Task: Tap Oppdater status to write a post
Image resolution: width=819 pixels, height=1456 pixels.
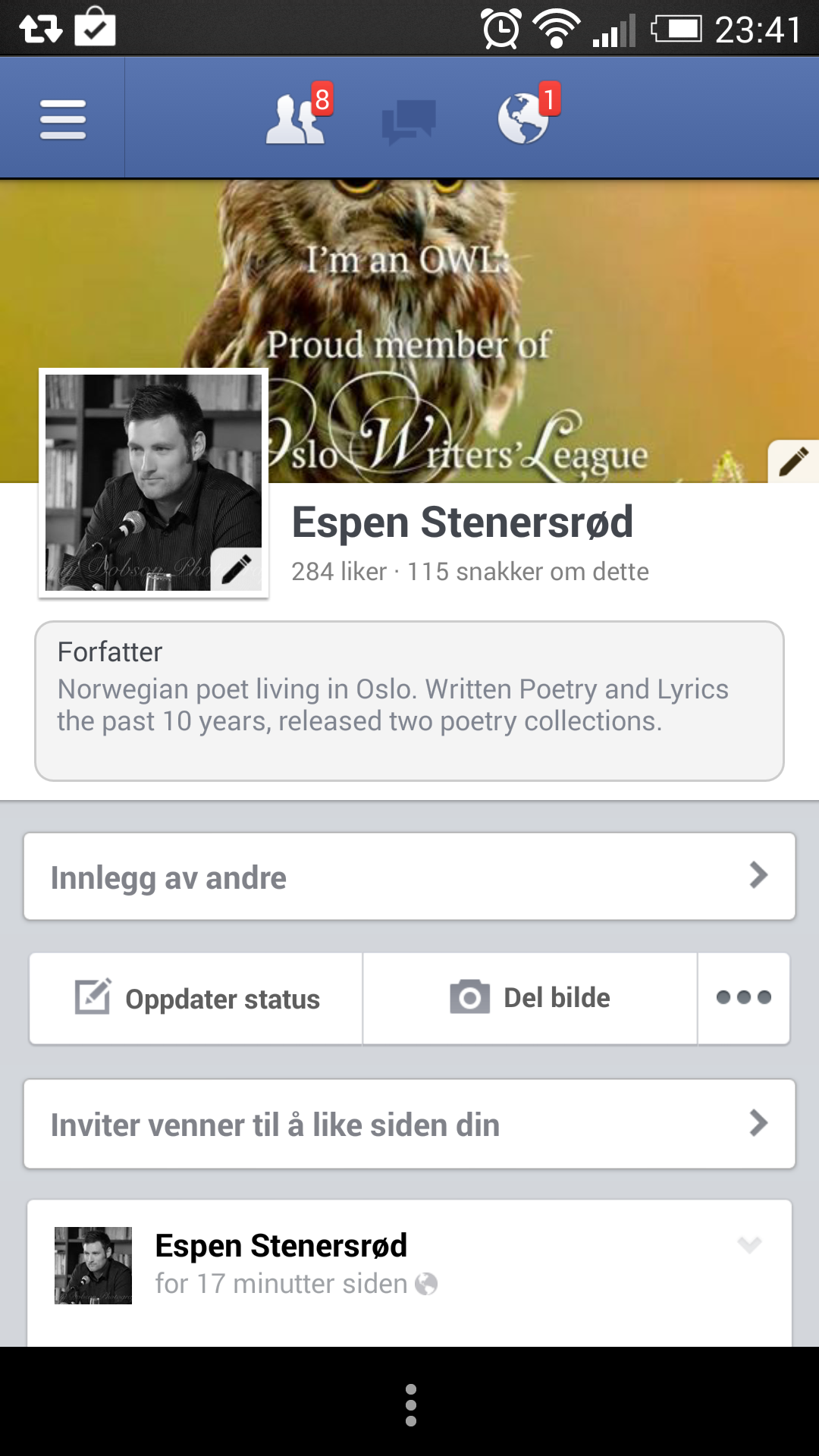Action: tap(196, 999)
